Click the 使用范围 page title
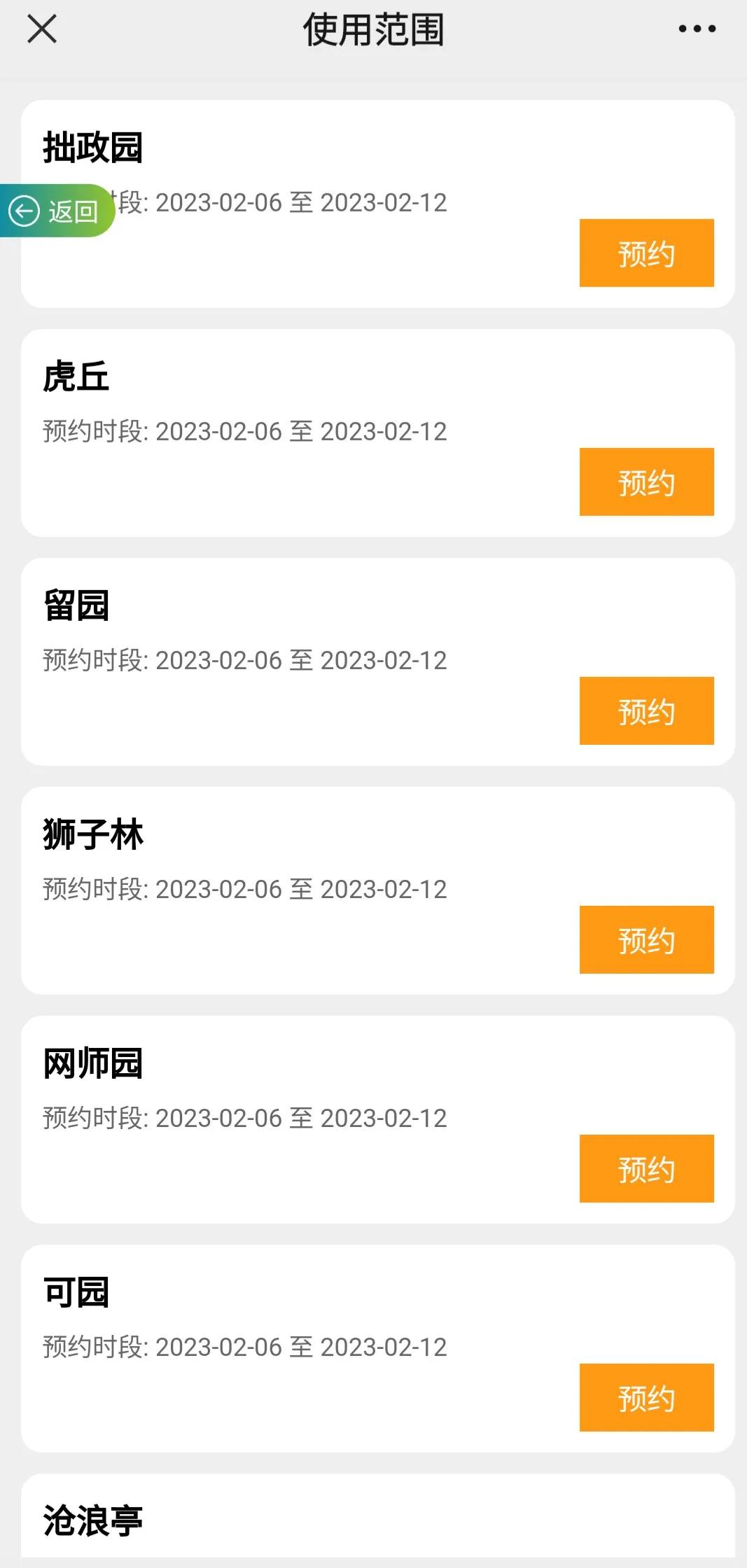This screenshot has width=747, height=1568. pos(373,29)
